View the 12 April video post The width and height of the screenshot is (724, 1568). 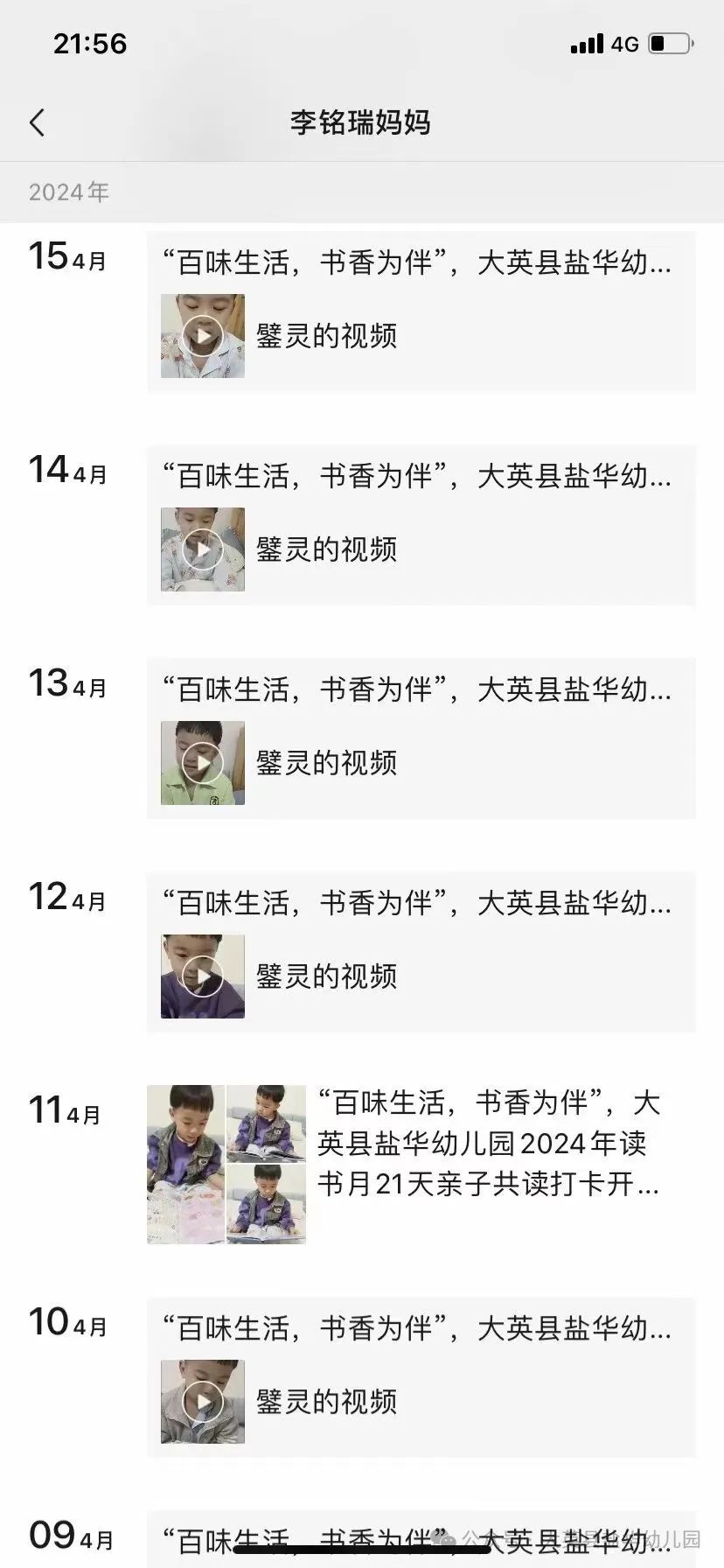(x=420, y=951)
